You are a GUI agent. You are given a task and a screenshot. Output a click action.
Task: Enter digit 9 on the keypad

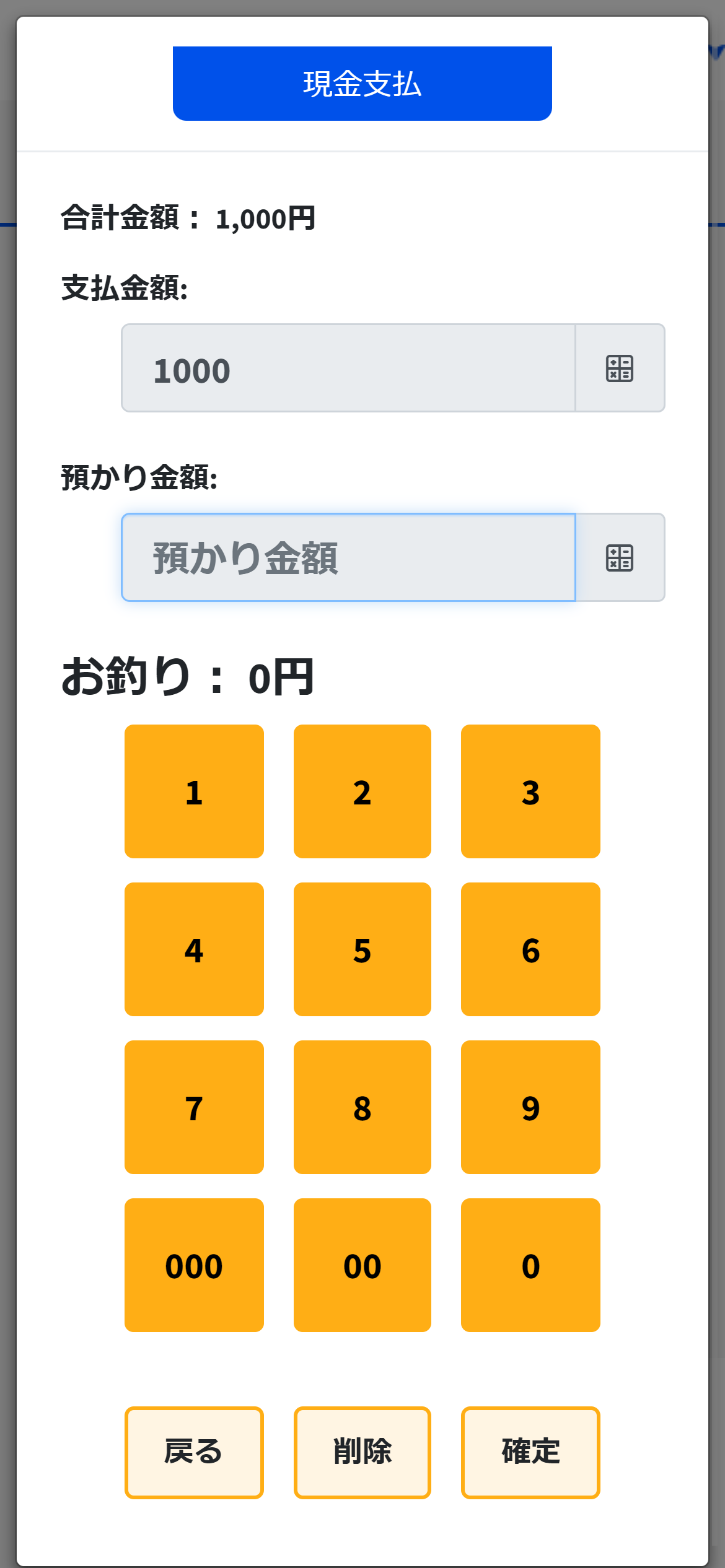[530, 1107]
